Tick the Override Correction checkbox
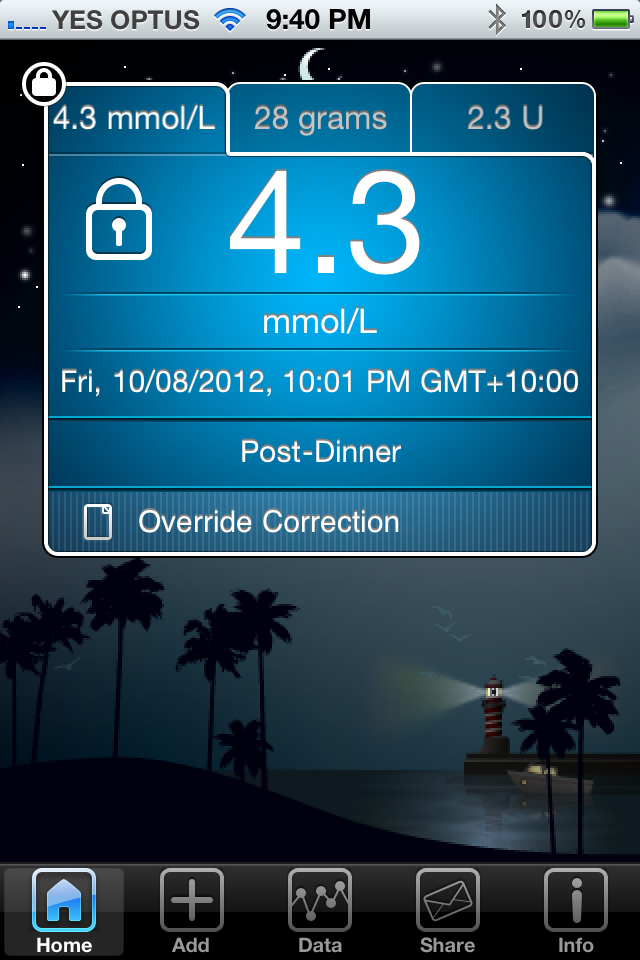This screenshot has width=640, height=960. (x=98, y=522)
